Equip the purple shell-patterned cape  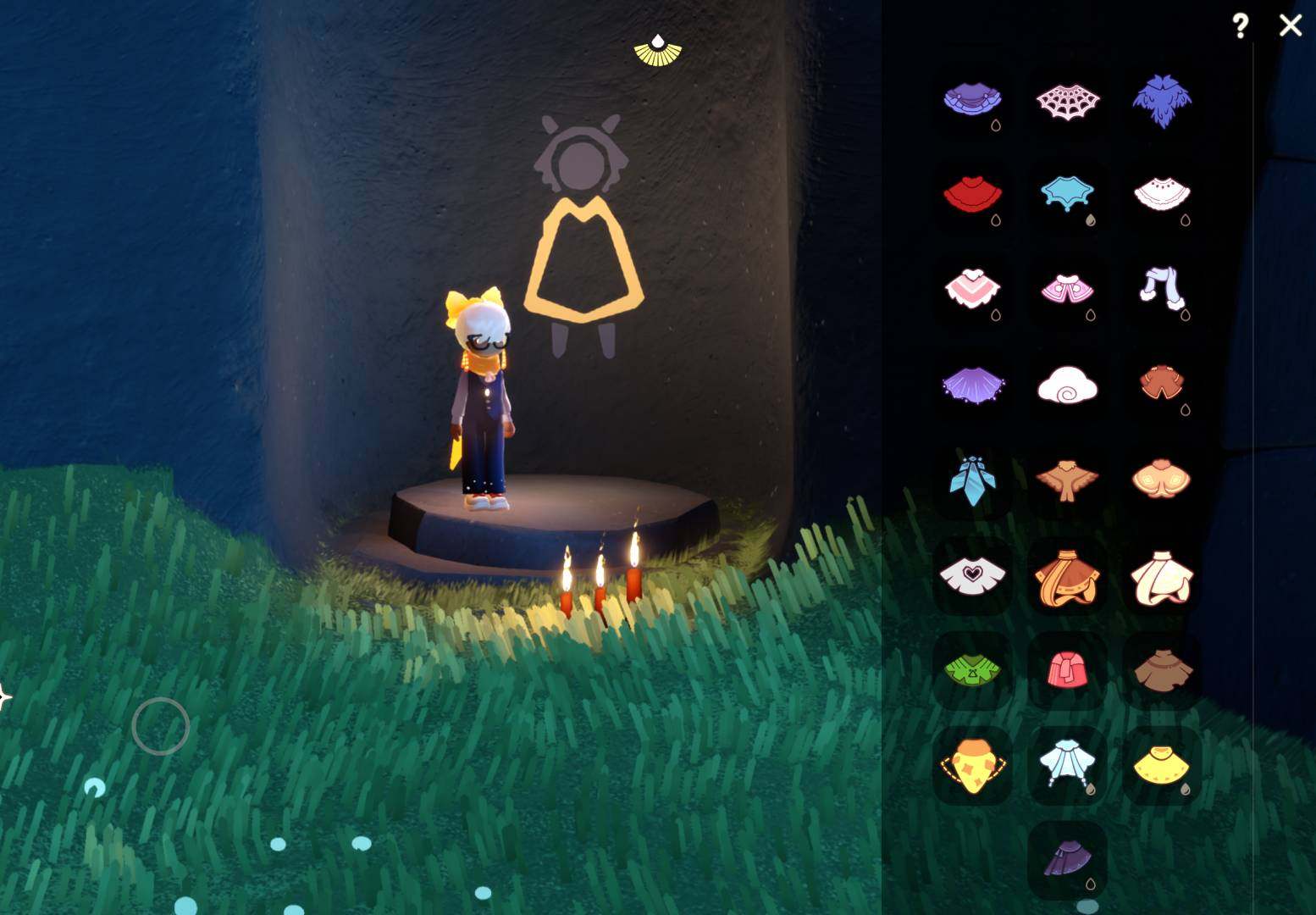pyautogui.click(x=972, y=385)
